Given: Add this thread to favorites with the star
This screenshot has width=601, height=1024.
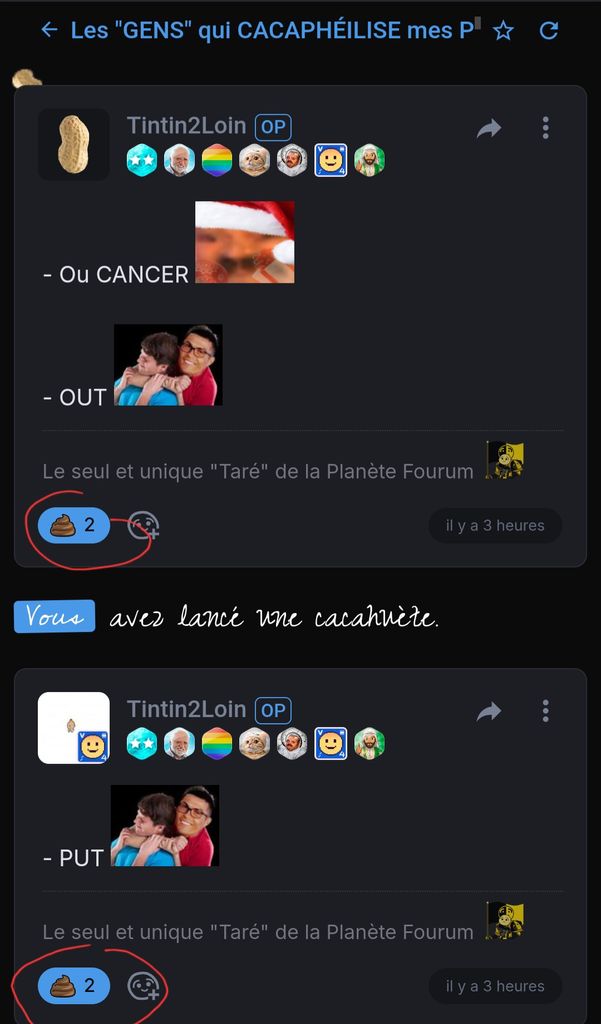Looking at the screenshot, I should (503, 31).
